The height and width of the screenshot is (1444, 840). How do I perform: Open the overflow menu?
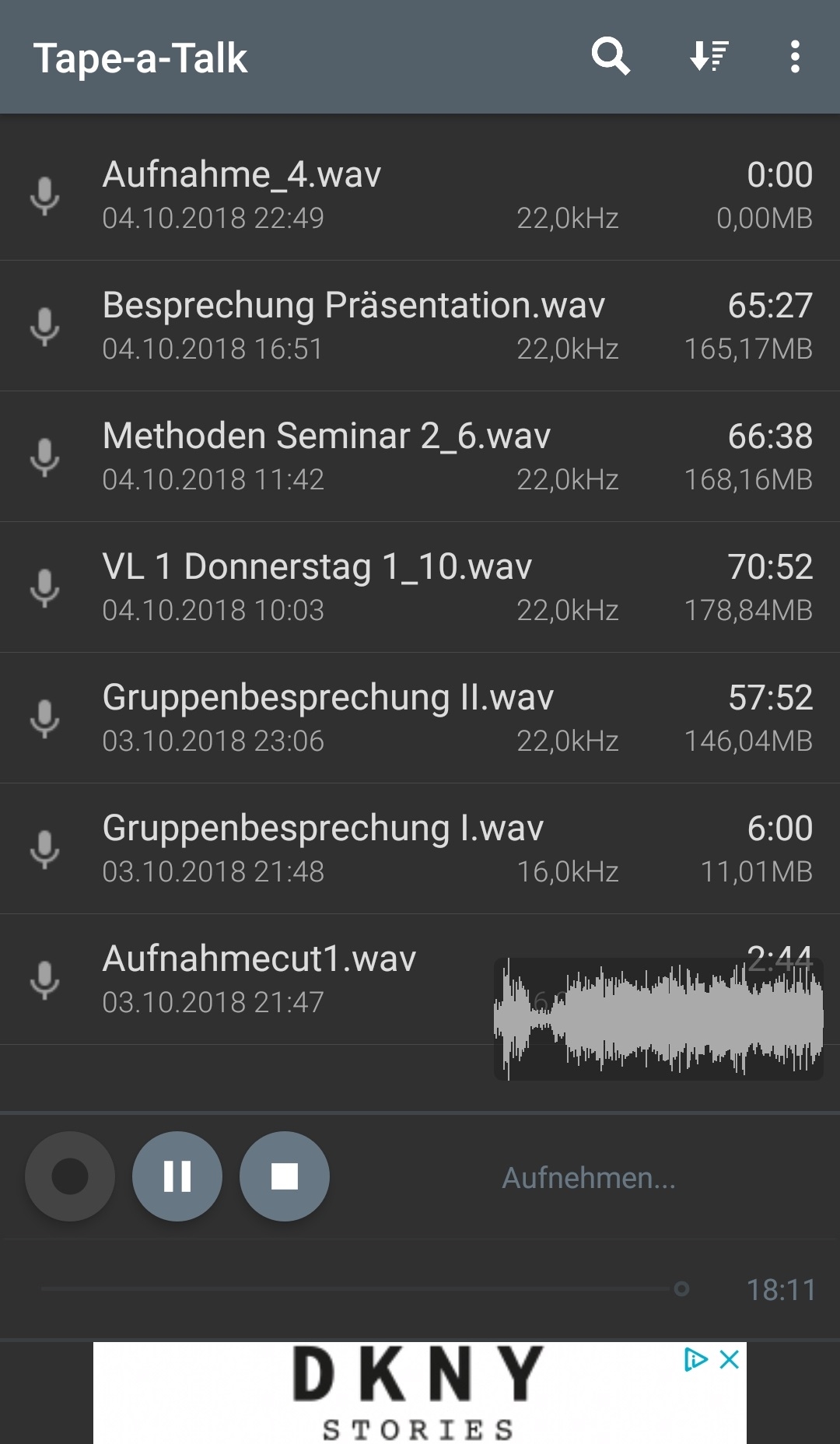pyautogui.click(x=794, y=57)
